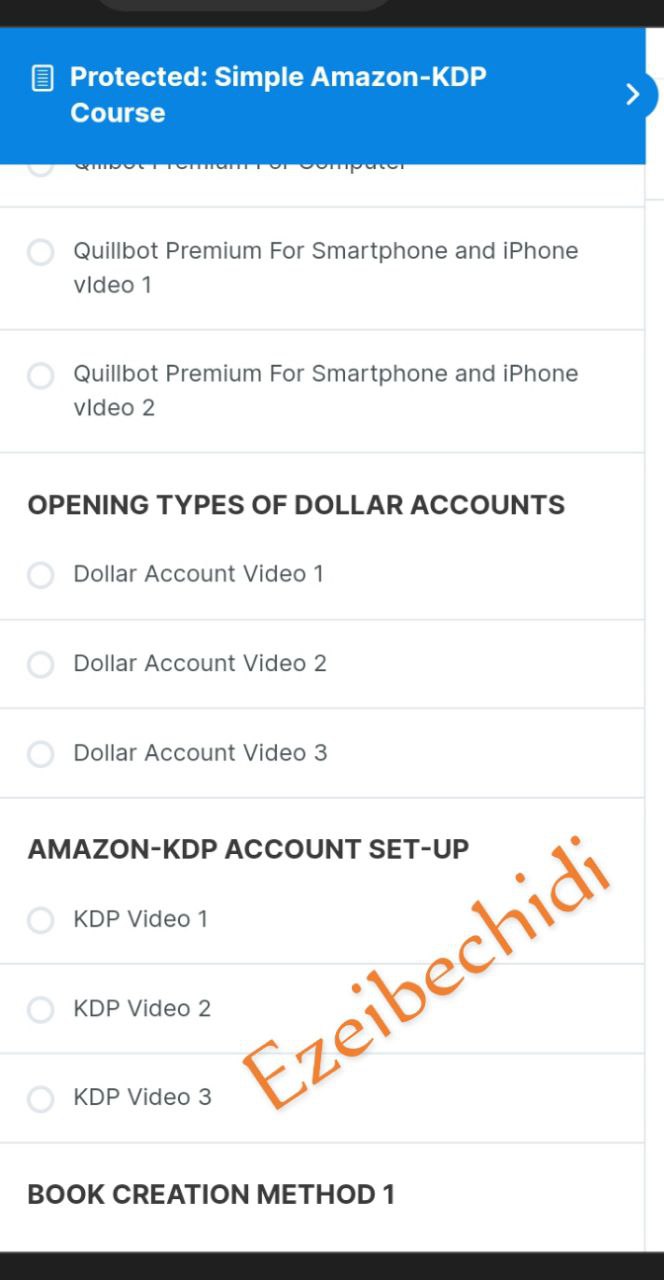The height and width of the screenshot is (1280, 664).
Task: Open the KDP Video 1 lesson
Action: point(322,920)
